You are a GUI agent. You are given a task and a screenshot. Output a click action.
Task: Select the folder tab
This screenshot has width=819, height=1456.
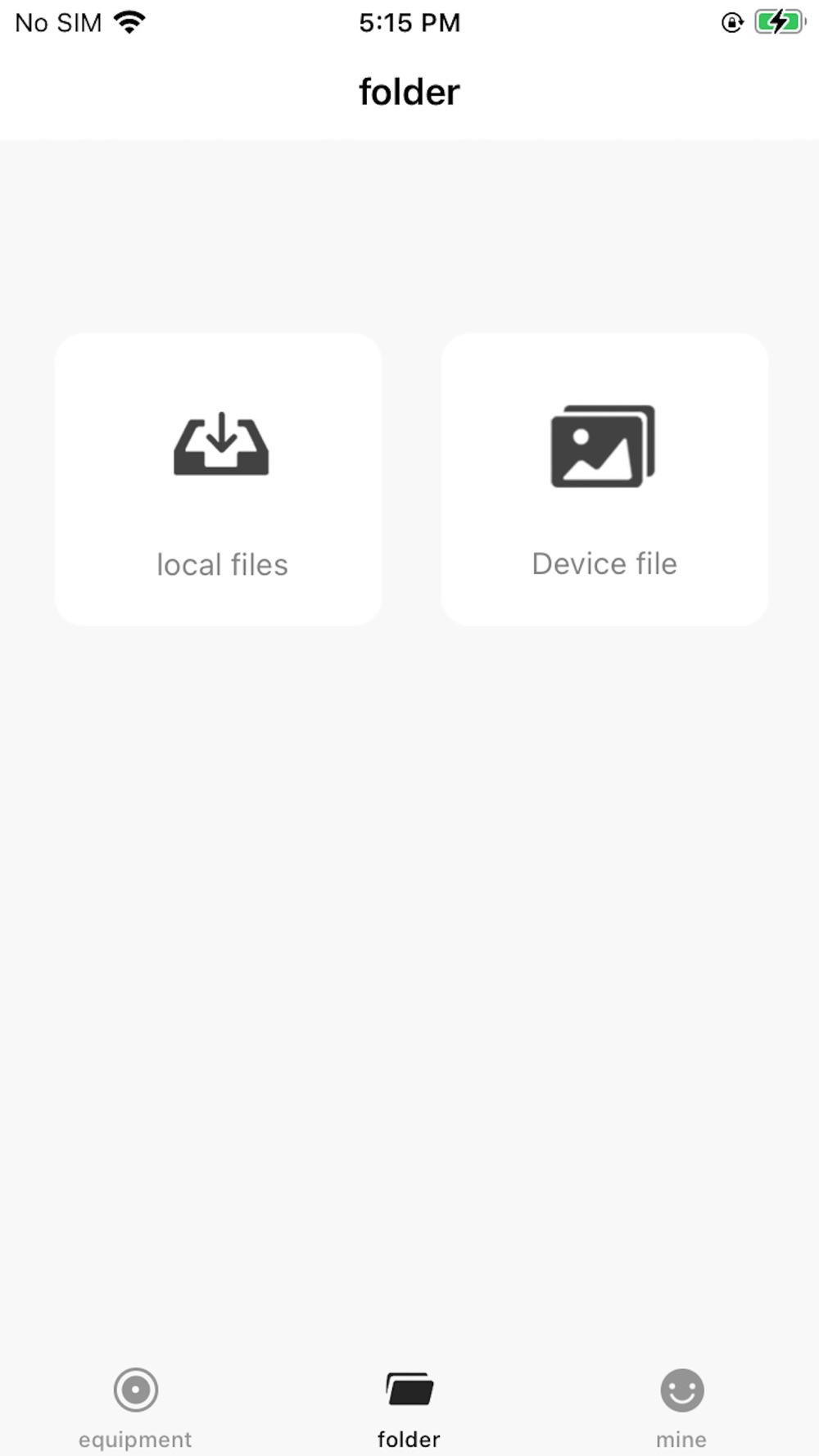409,1409
